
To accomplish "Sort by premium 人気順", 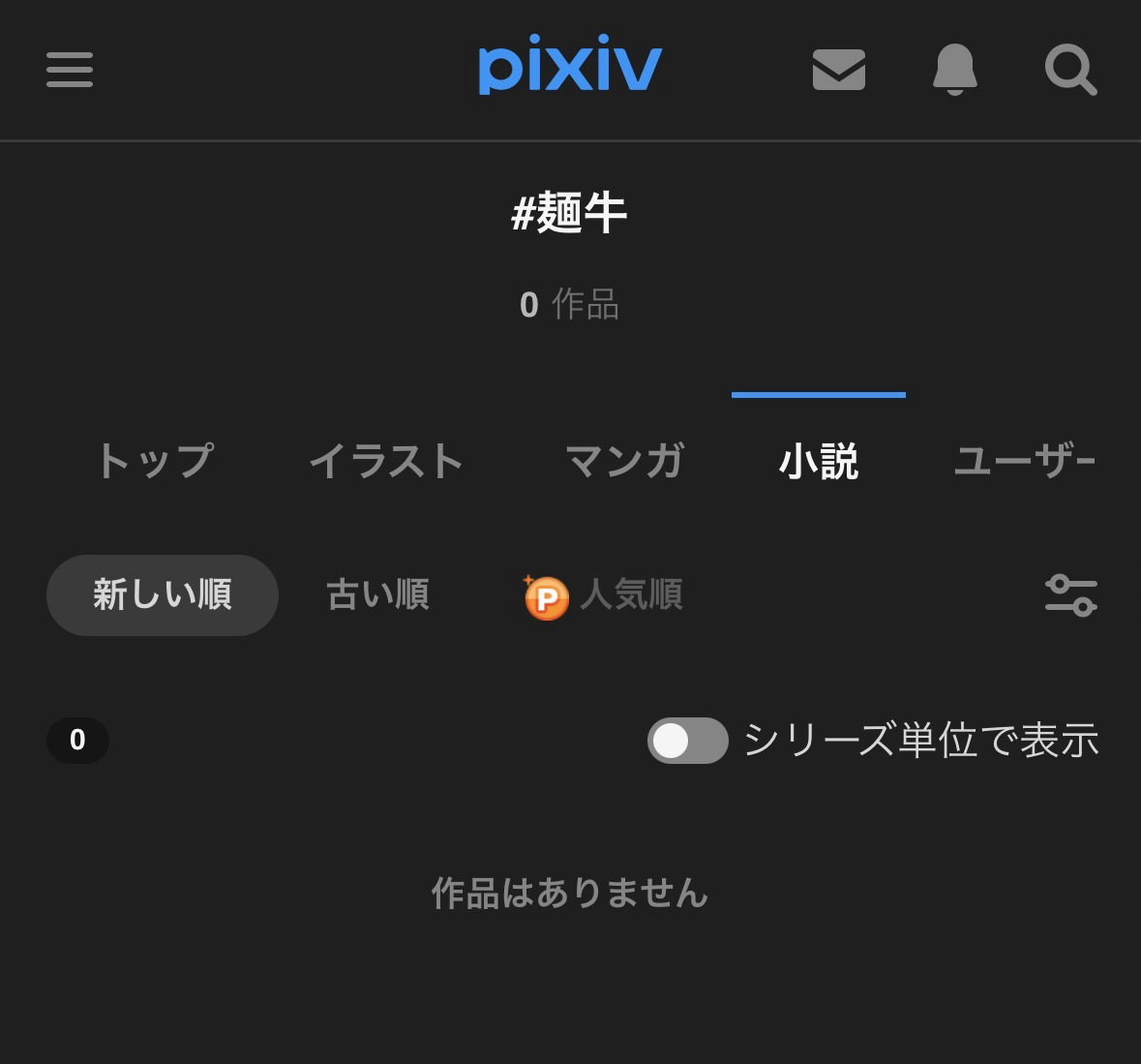I will click(x=605, y=594).
